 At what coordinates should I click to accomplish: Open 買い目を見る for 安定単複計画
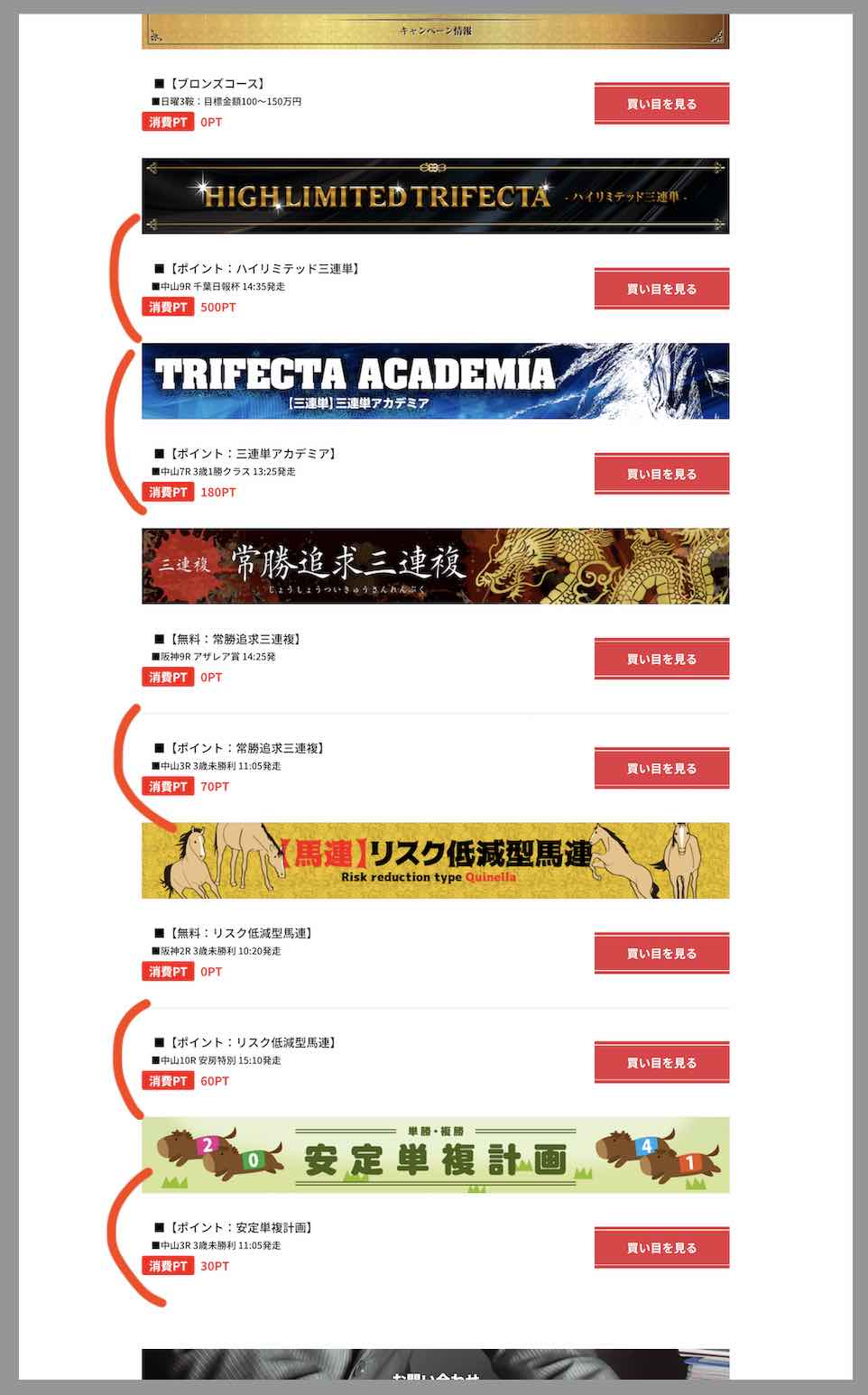click(660, 1247)
